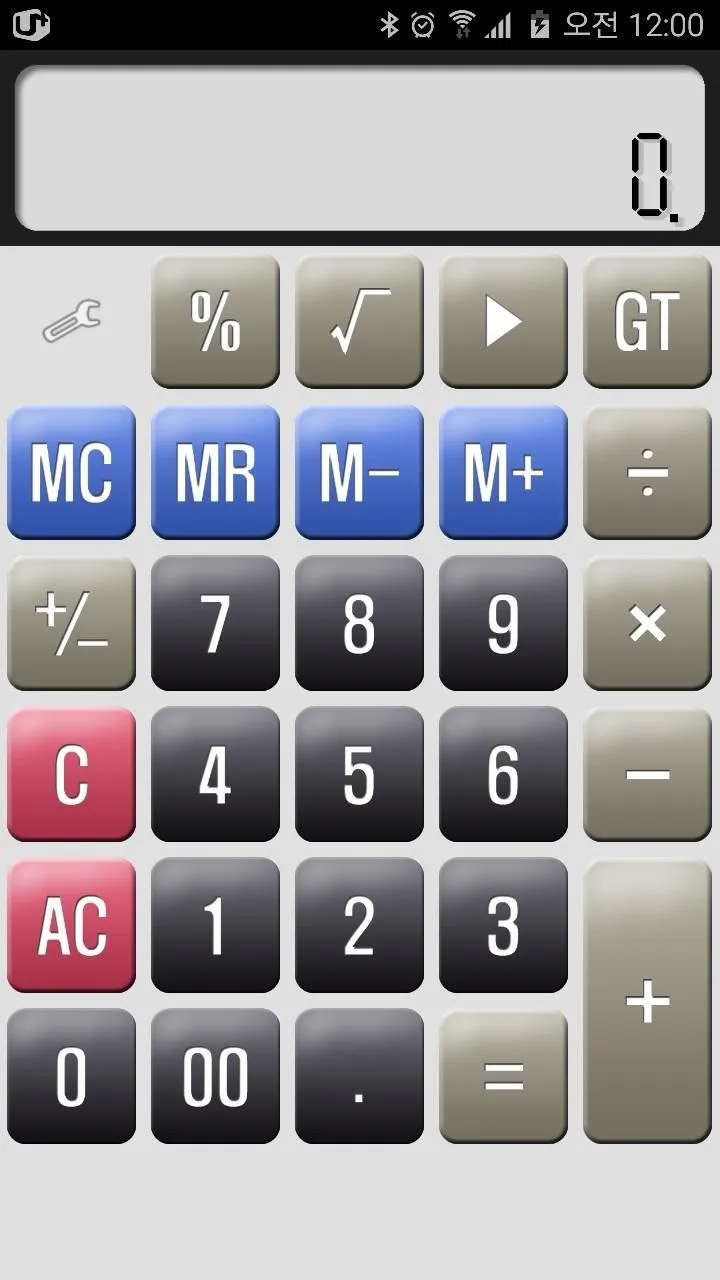Show grand total with GT key
The width and height of the screenshot is (720, 1280).
coord(647,322)
